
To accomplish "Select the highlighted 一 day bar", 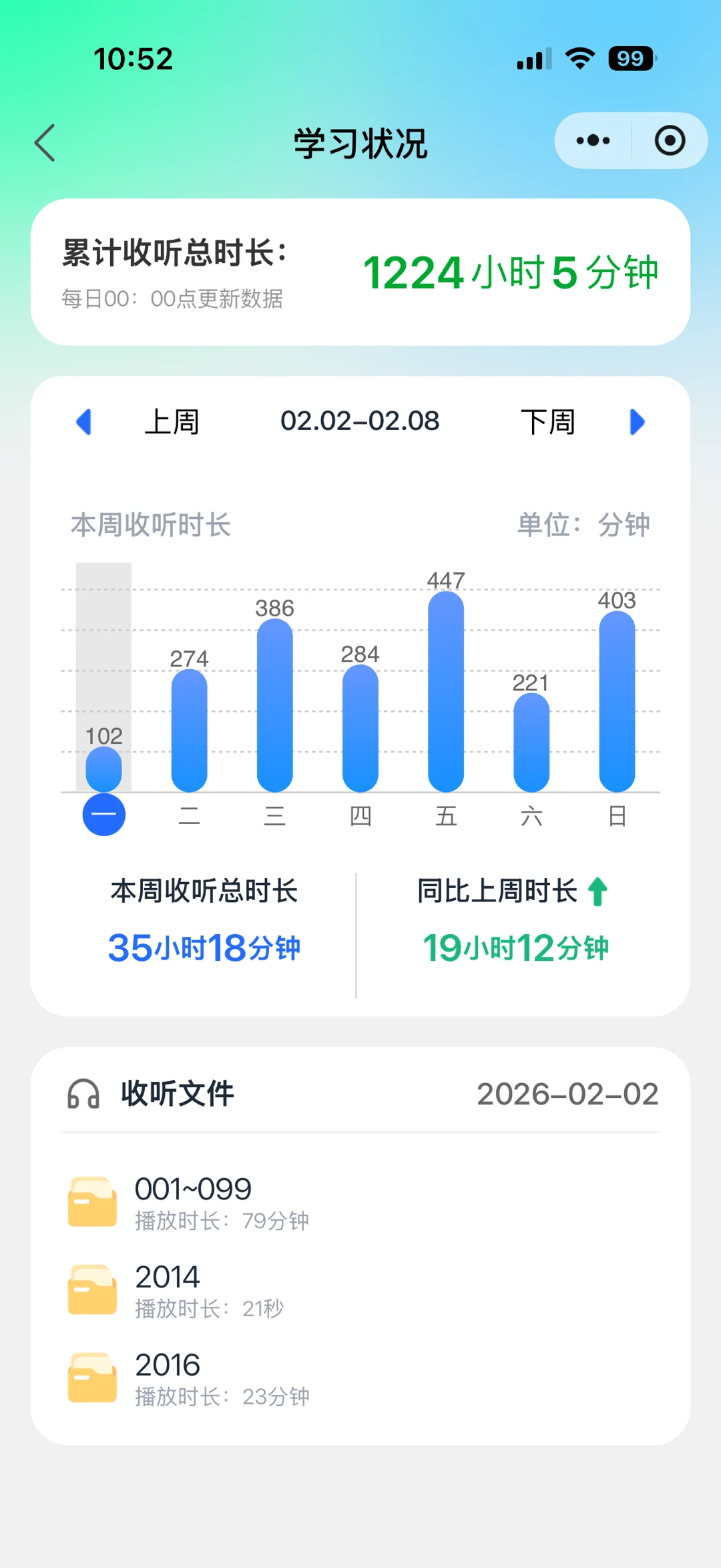I will [x=104, y=769].
